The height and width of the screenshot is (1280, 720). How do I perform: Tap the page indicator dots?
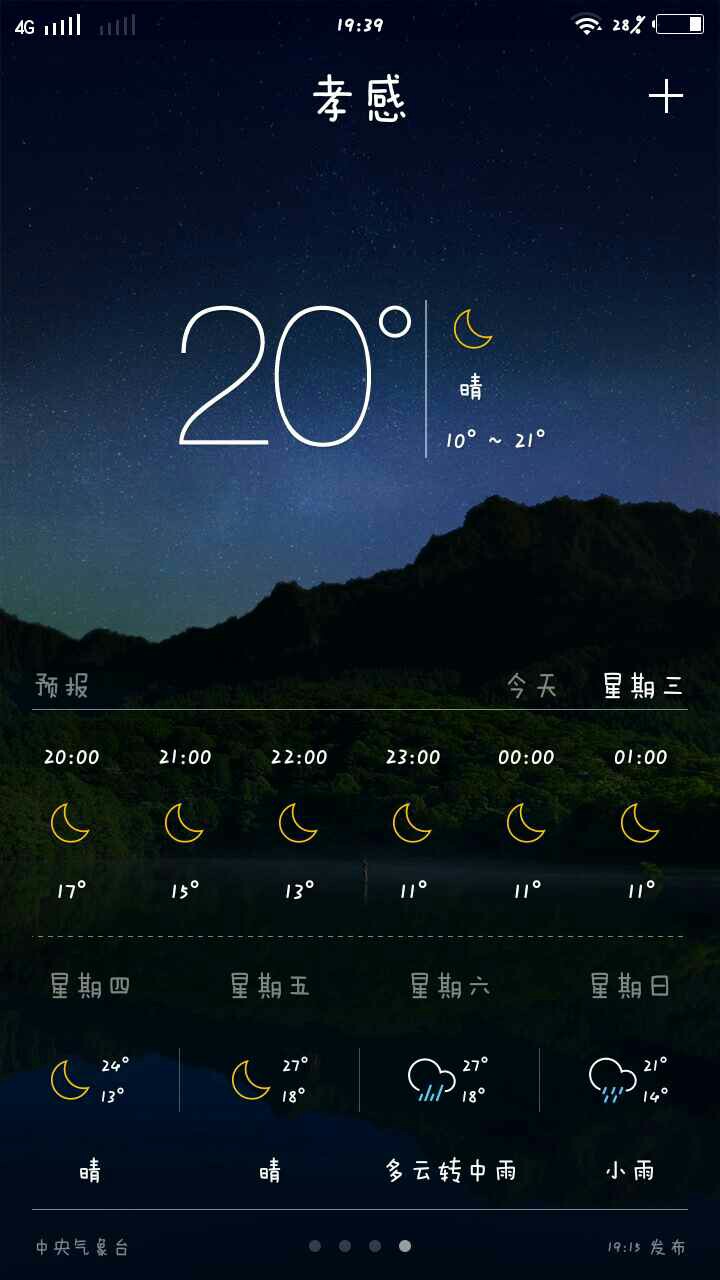point(360,1246)
